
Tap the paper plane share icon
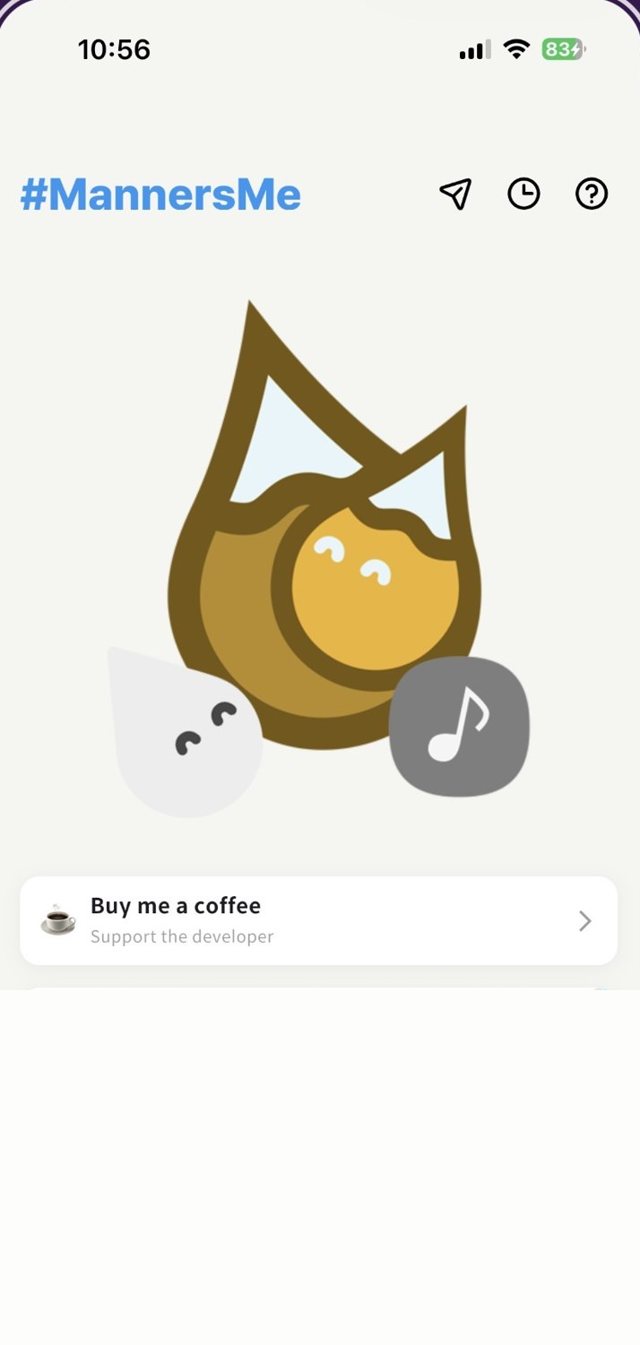click(455, 194)
